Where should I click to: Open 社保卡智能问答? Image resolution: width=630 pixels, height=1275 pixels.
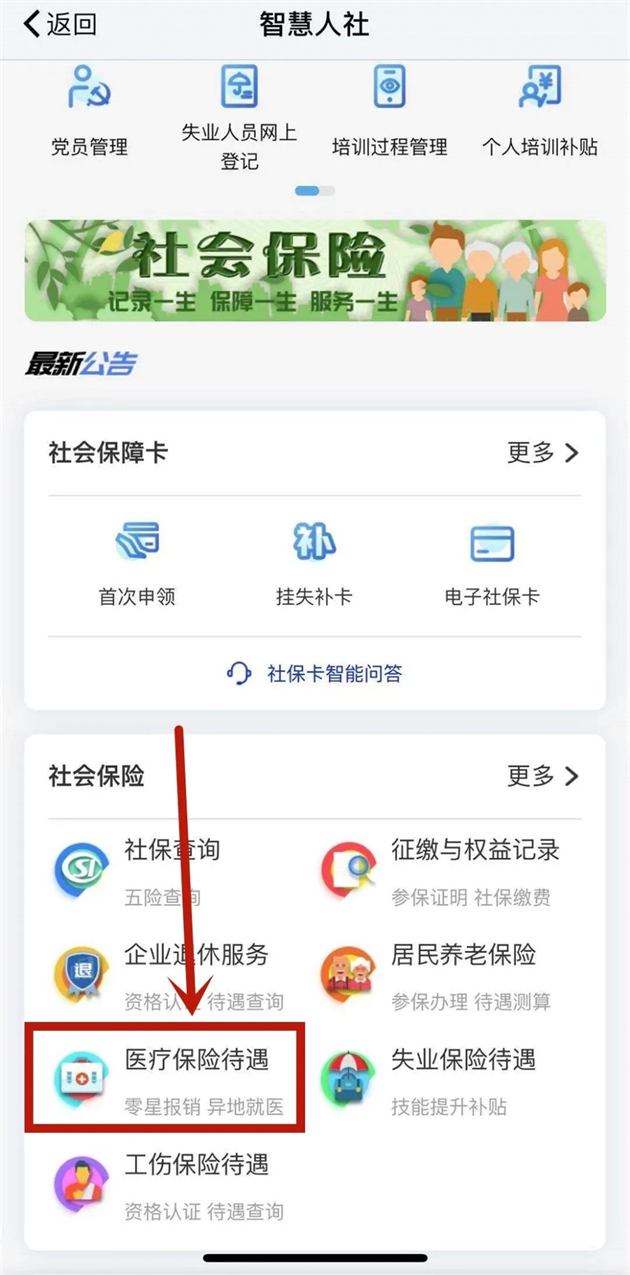point(315,673)
